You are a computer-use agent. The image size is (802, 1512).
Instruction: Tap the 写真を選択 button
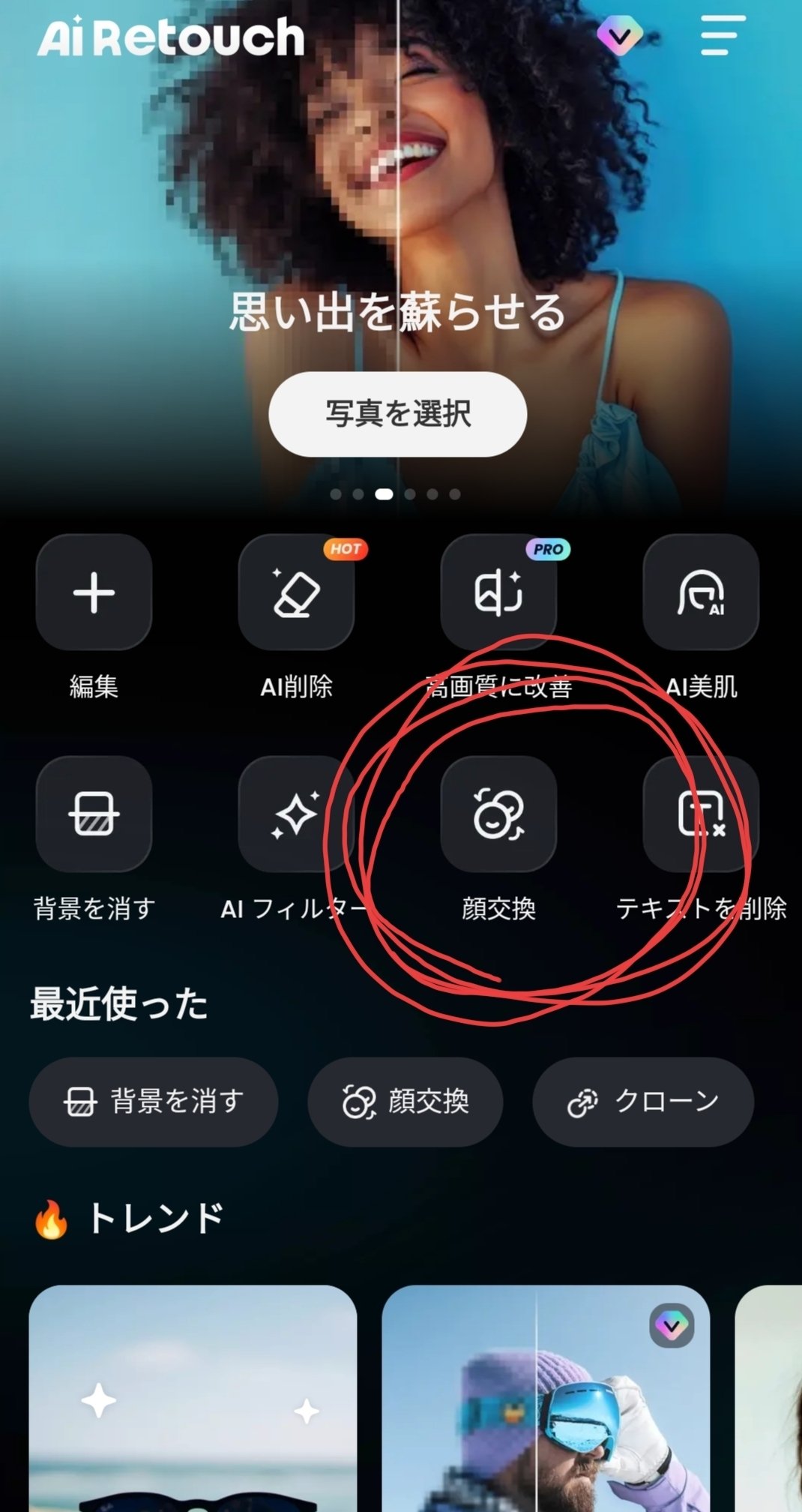(397, 414)
